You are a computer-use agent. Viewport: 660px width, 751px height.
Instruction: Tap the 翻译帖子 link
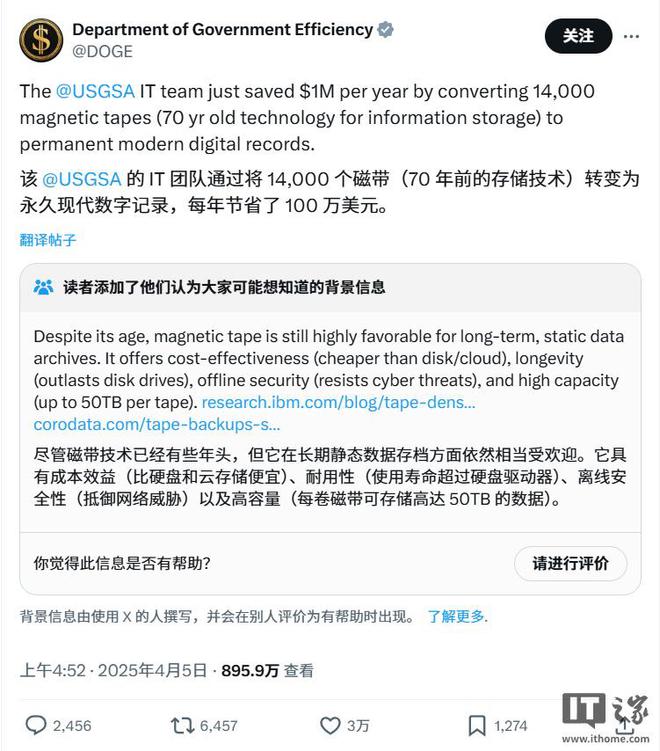(48, 240)
